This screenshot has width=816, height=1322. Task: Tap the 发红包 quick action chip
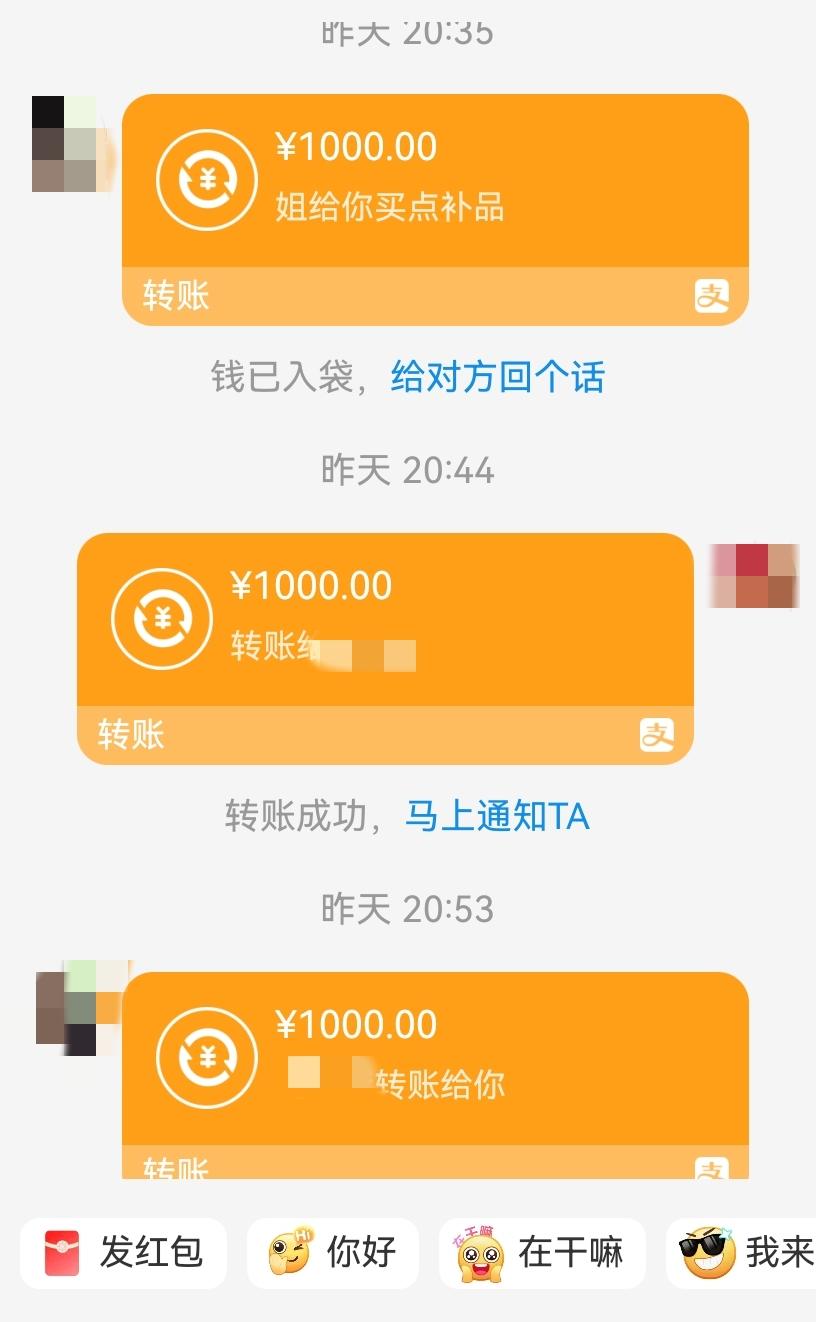(124, 1252)
